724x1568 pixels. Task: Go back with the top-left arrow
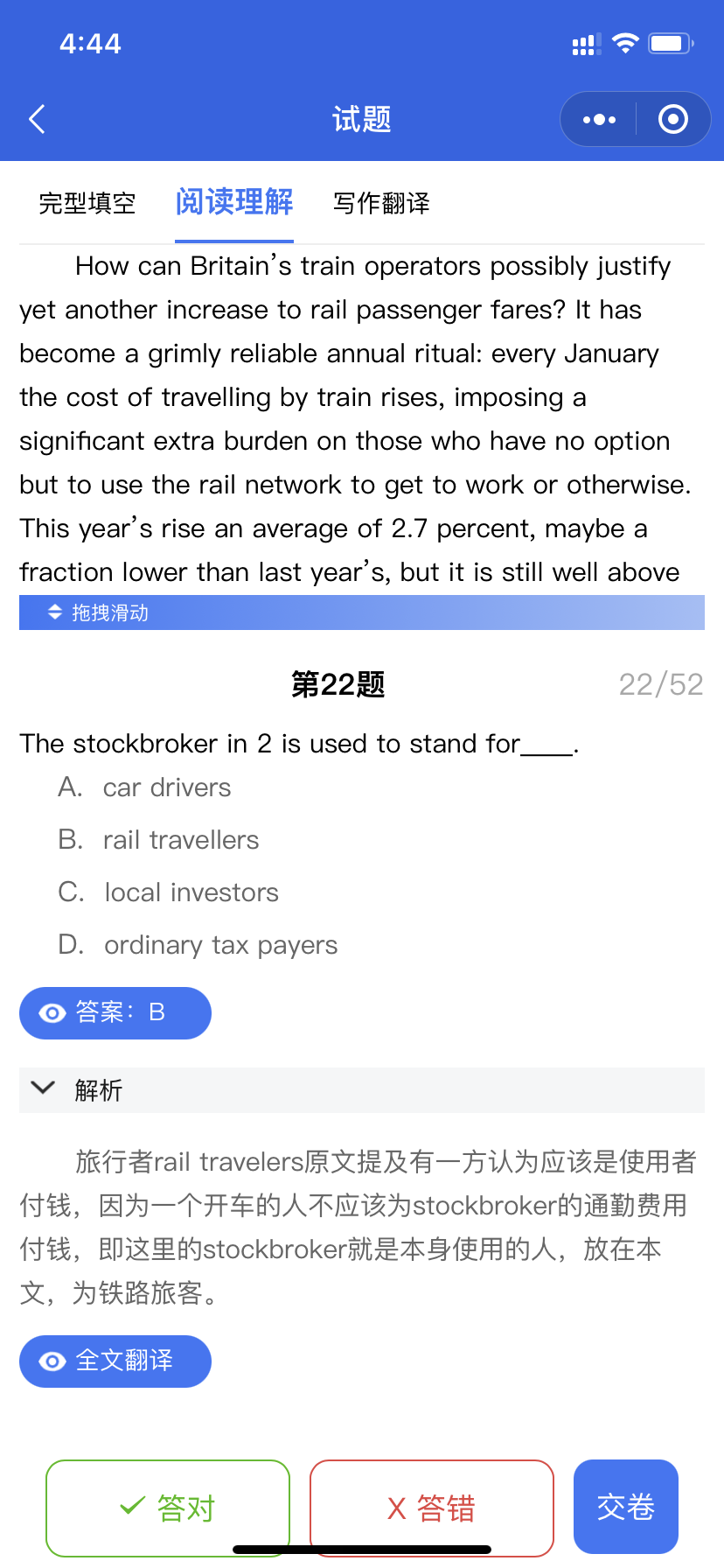[x=37, y=119]
